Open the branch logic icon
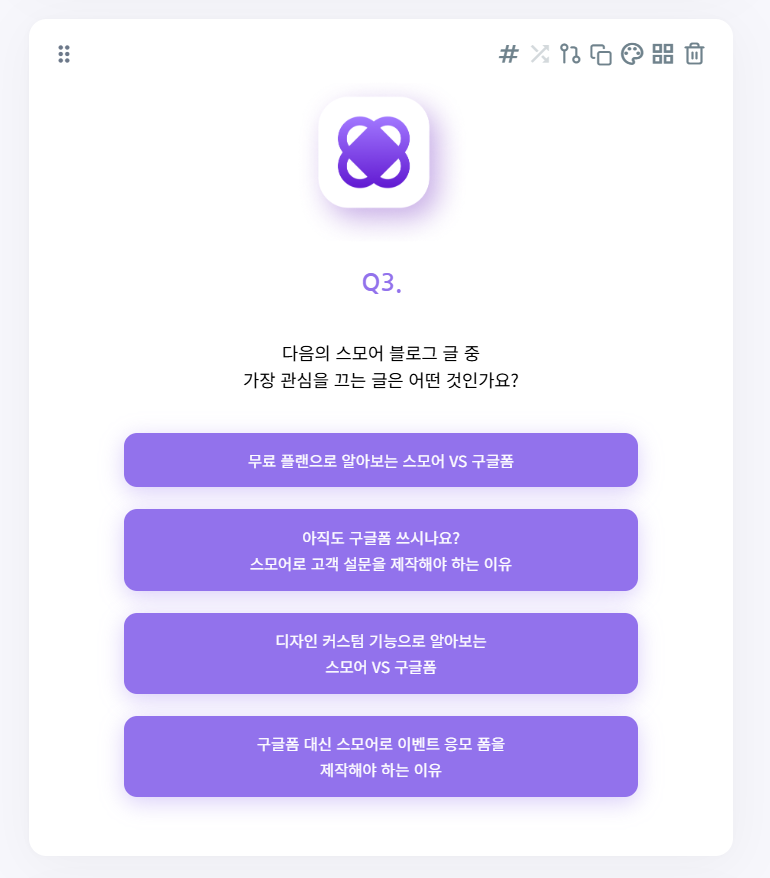Image resolution: width=770 pixels, height=878 pixels. [570, 54]
